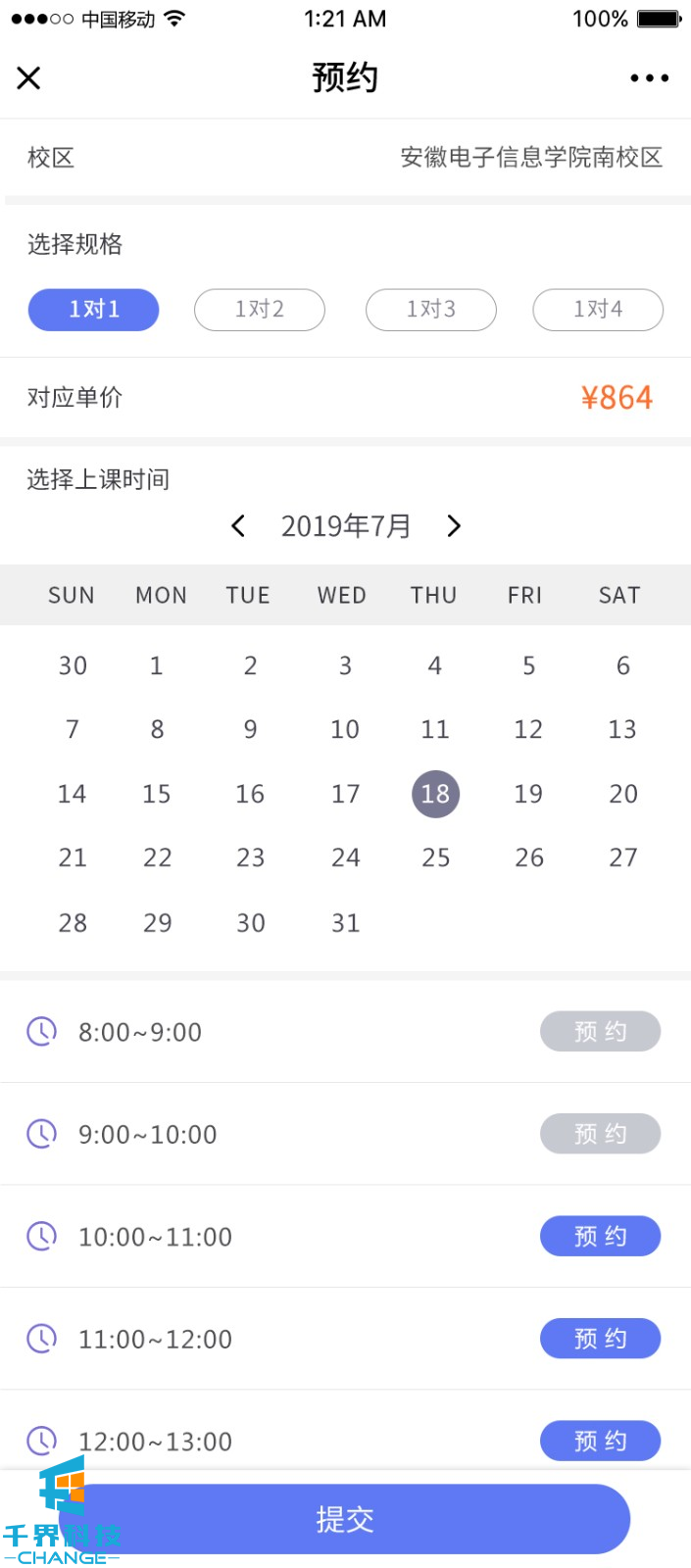Close the 预约 booking page
The image size is (691, 1568).
pos(29,77)
